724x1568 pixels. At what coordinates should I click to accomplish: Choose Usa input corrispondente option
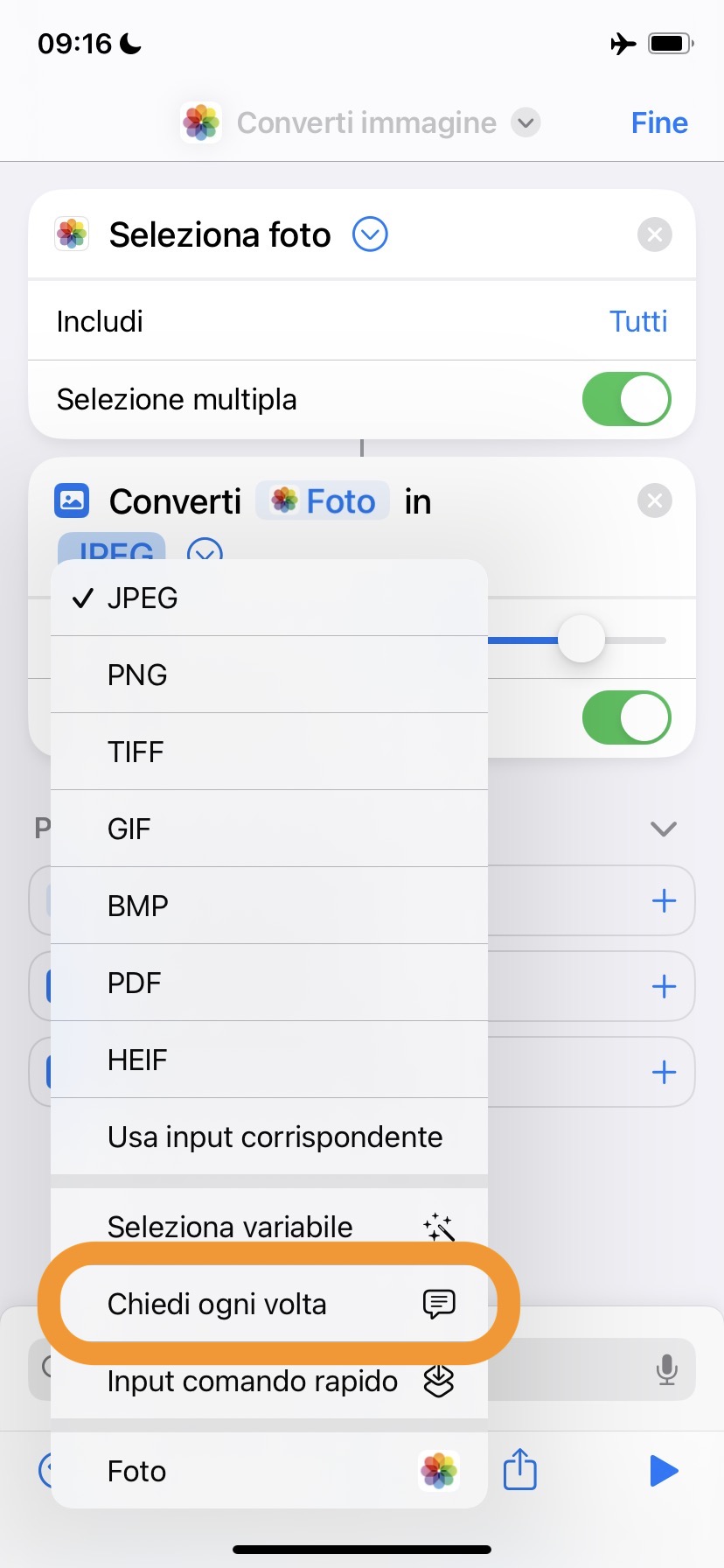point(274,1137)
